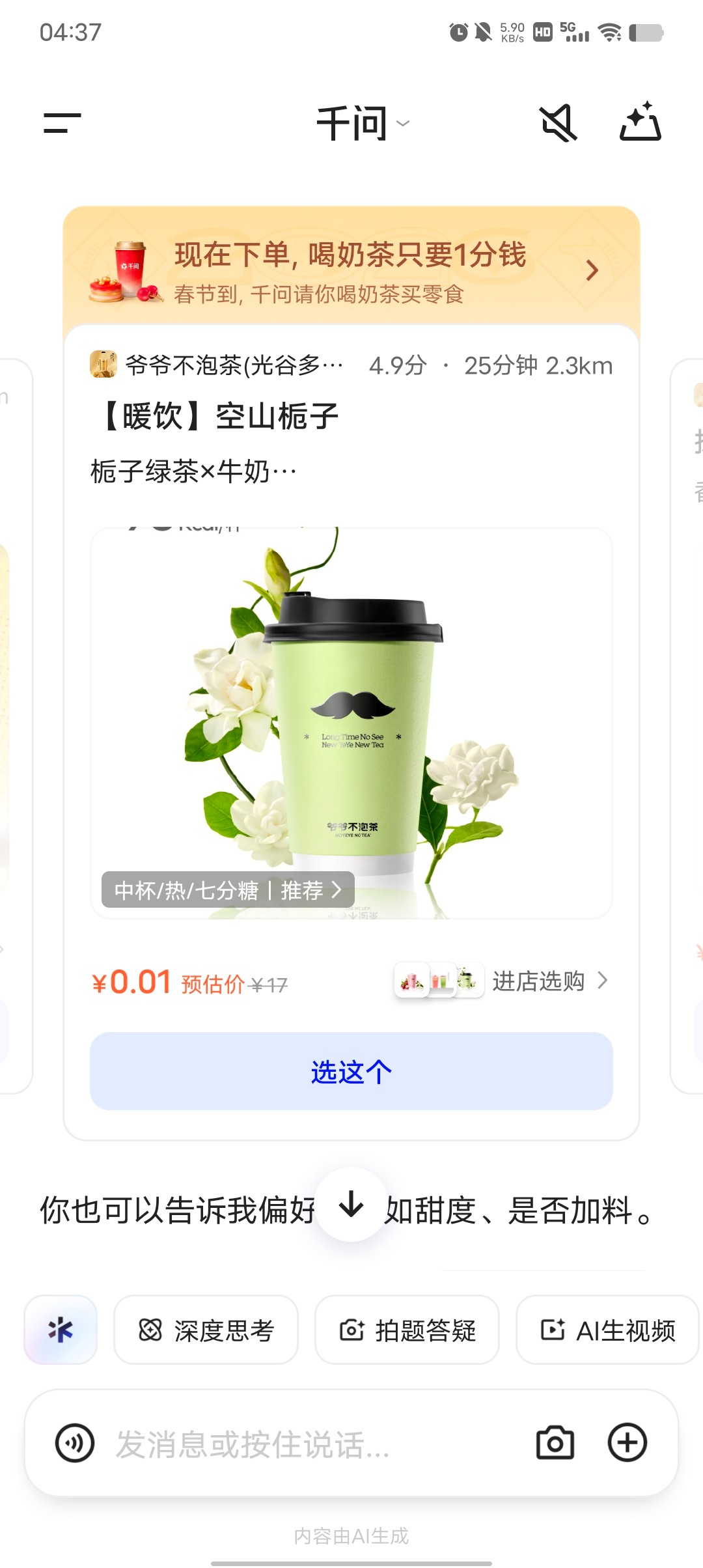Open the camera from the input bar
Image resolution: width=703 pixels, height=1568 pixels.
coord(555,1444)
